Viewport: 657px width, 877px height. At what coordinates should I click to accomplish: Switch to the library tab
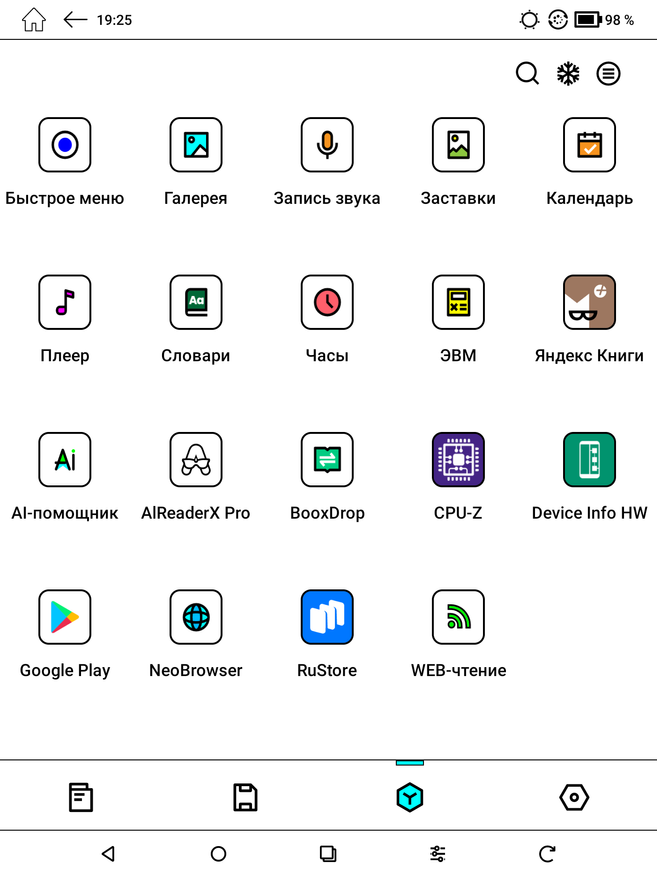click(x=81, y=797)
